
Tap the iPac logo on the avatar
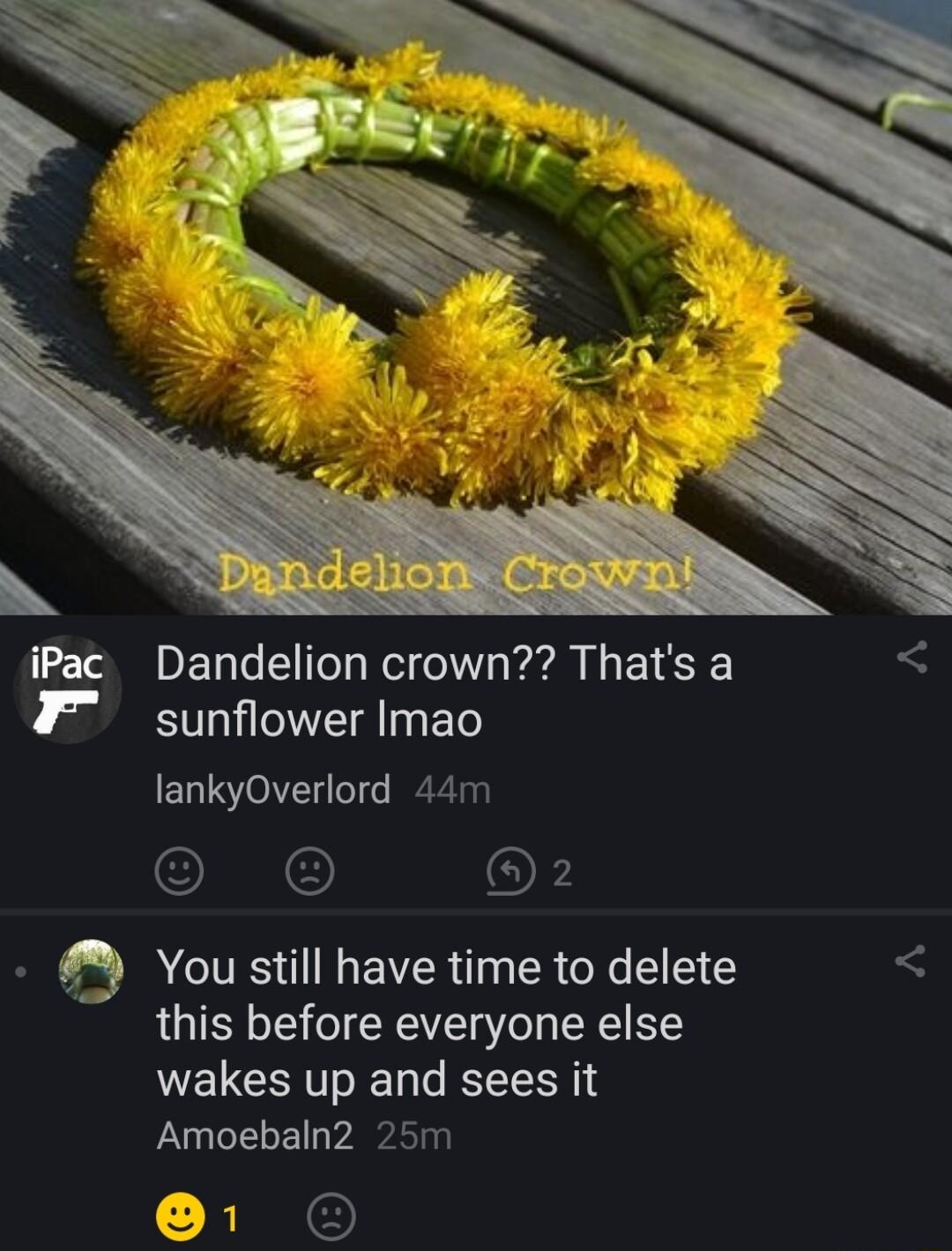(66, 666)
